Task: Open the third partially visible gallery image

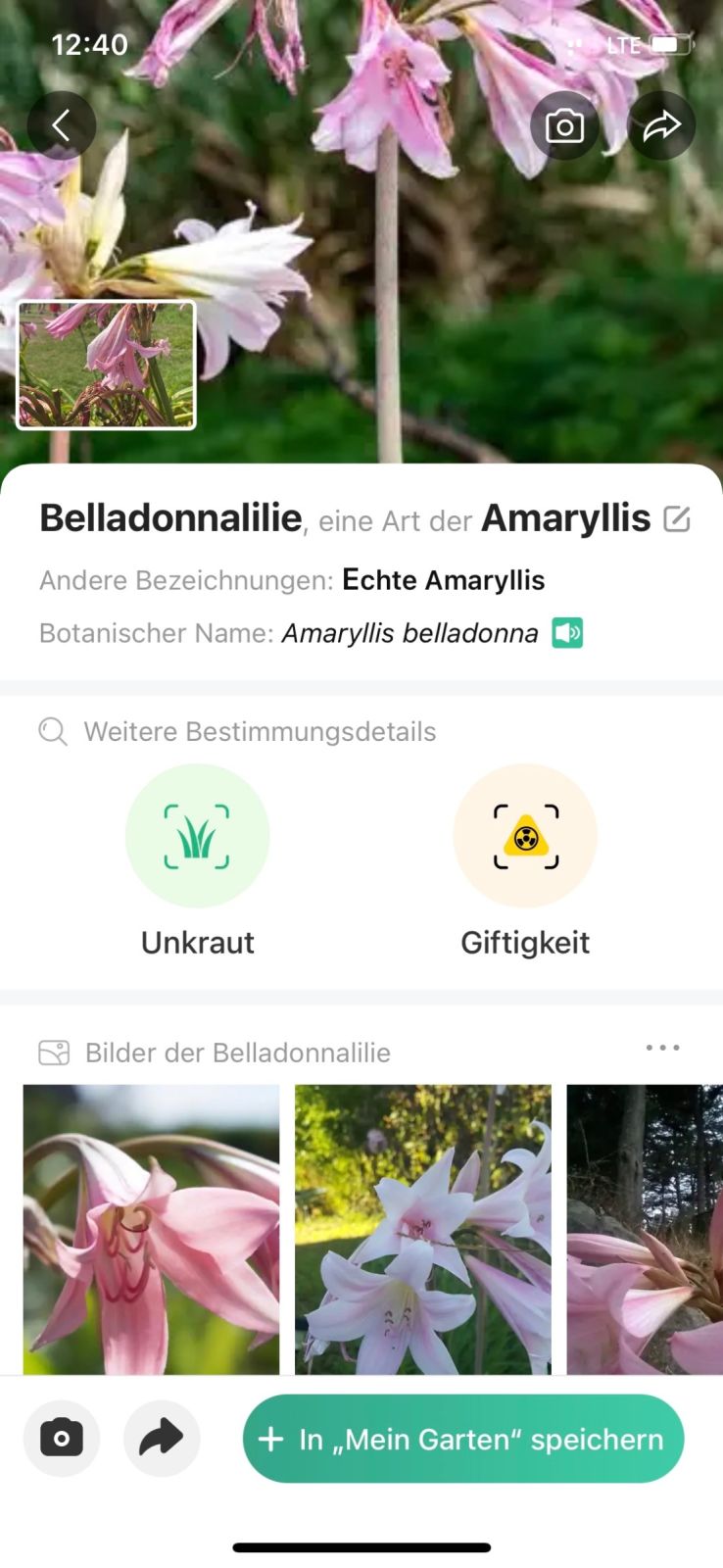Action: [x=645, y=1229]
